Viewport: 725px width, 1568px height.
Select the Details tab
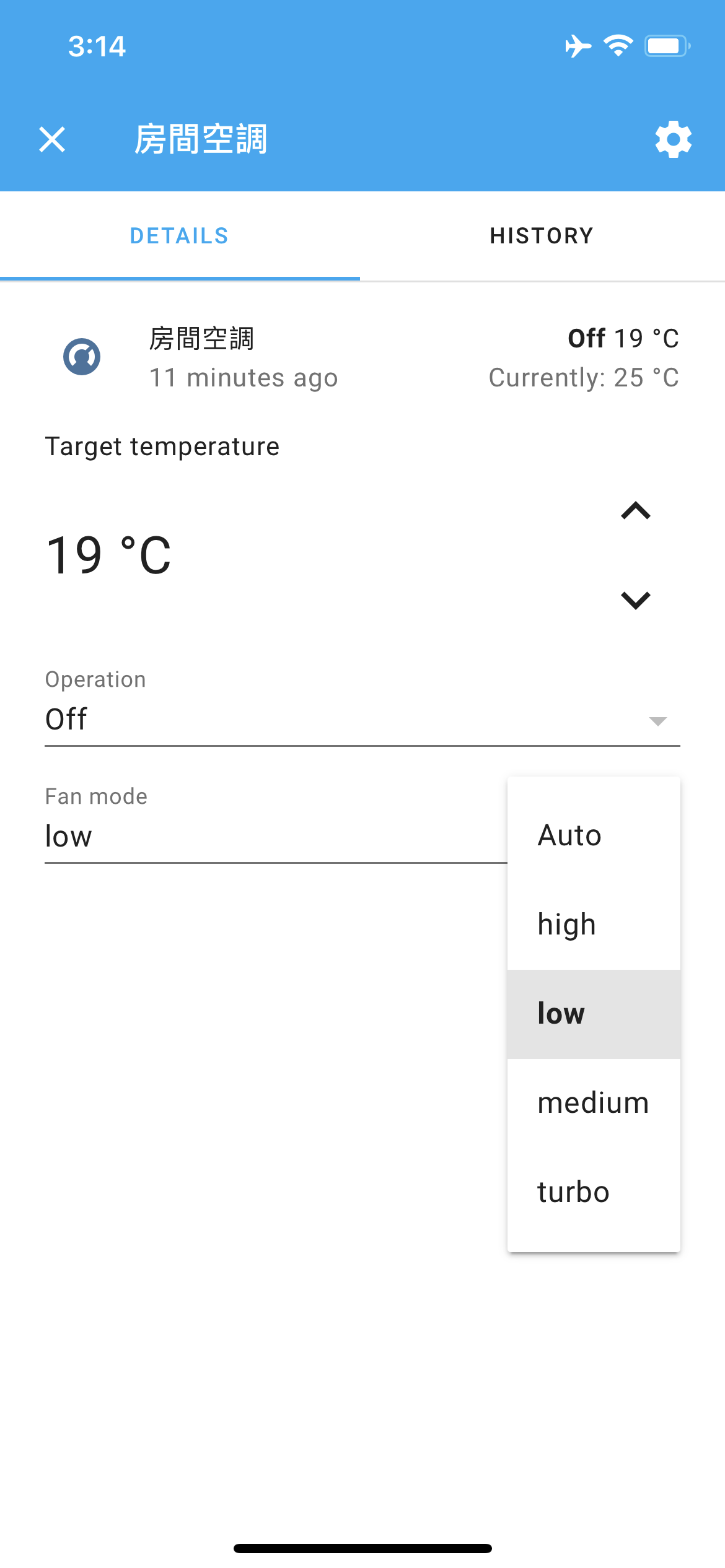pos(180,236)
